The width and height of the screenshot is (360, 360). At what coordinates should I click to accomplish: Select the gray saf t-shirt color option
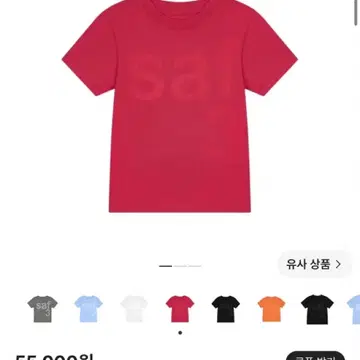click(42, 309)
